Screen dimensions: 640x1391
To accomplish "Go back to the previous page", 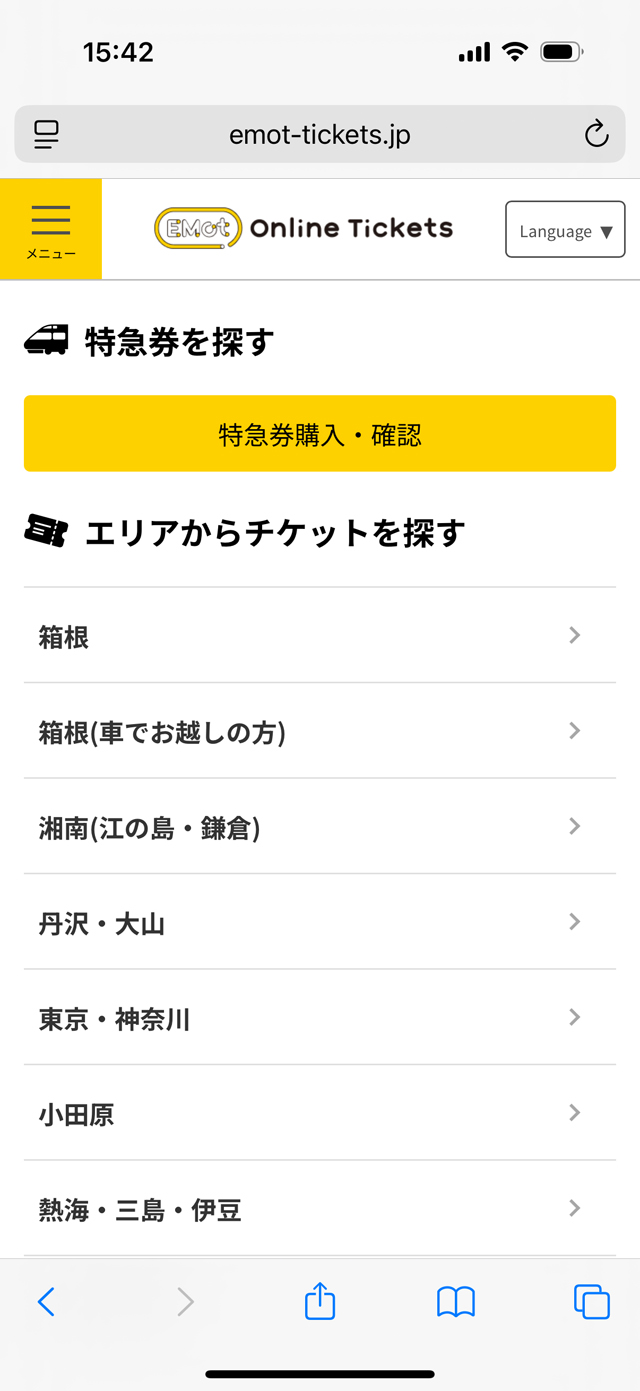I will point(46,1301).
